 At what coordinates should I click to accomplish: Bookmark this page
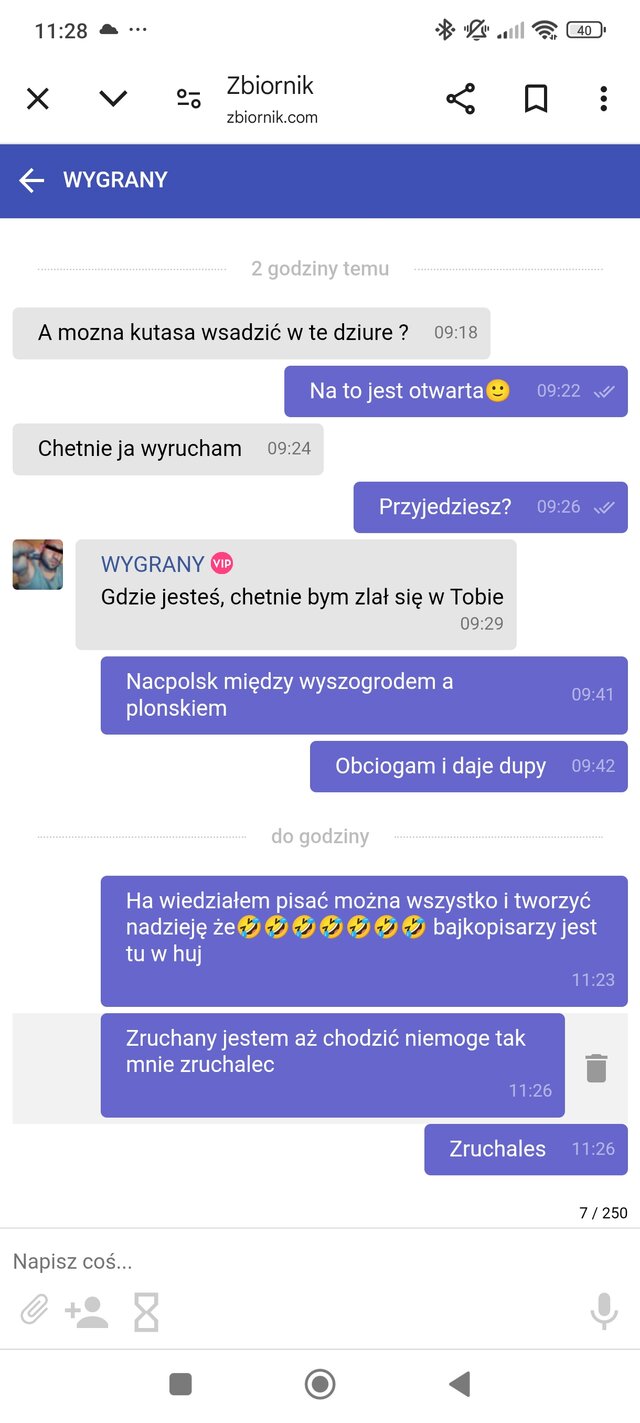coord(536,98)
